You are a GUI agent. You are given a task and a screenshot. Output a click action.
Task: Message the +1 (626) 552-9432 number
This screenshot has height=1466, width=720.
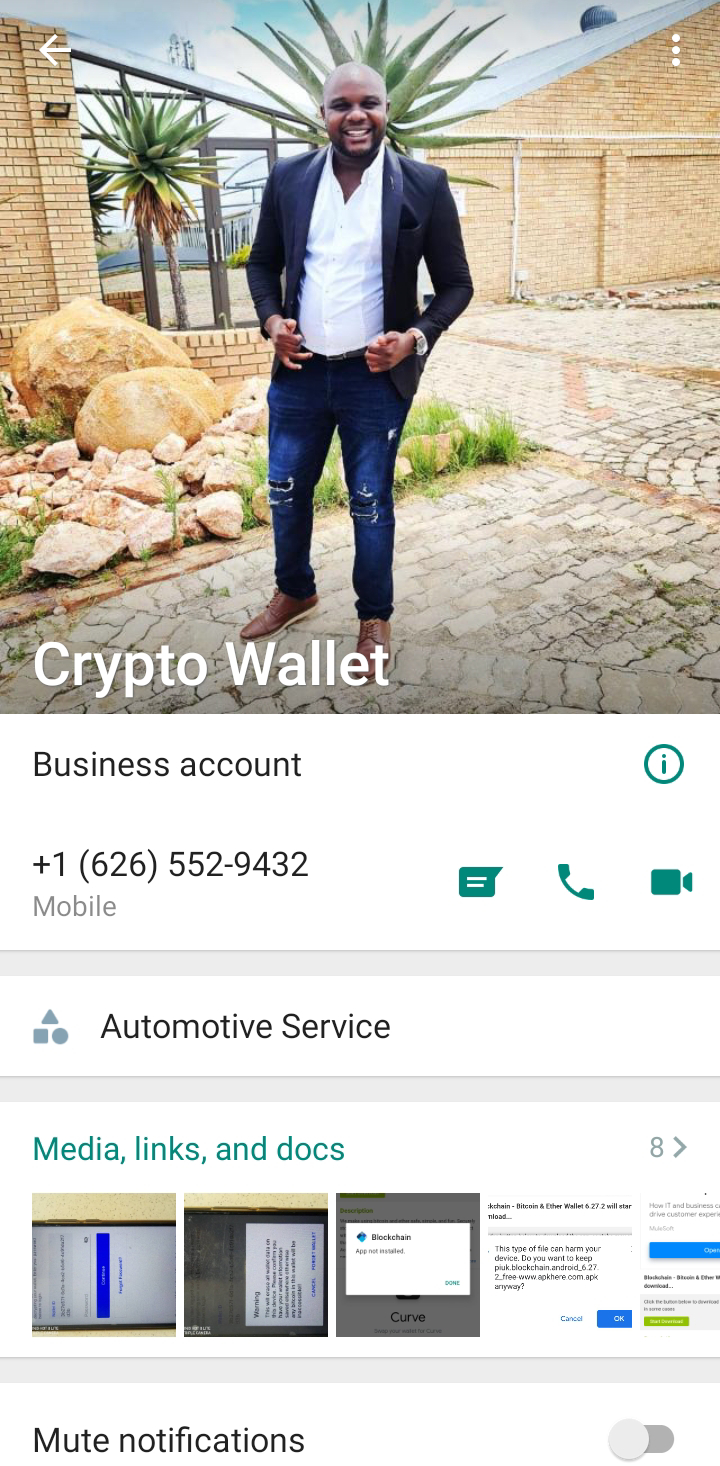pyautogui.click(x=480, y=882)
